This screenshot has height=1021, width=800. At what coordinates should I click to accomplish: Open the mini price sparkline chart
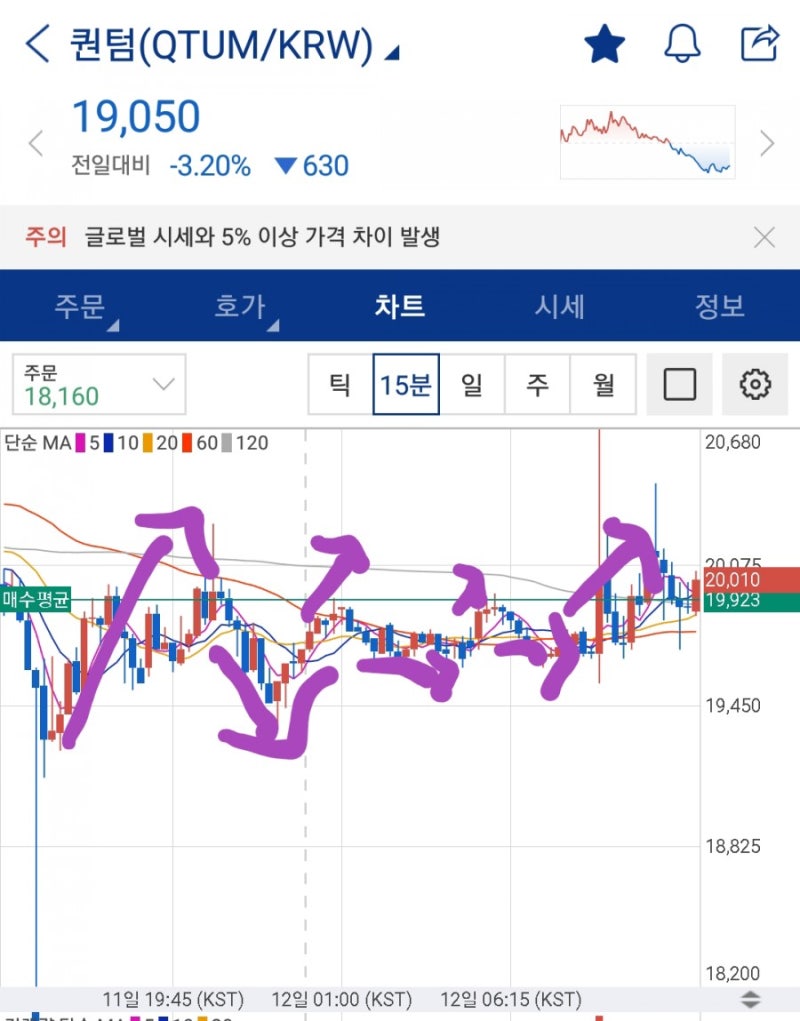(x=645, y=142)
